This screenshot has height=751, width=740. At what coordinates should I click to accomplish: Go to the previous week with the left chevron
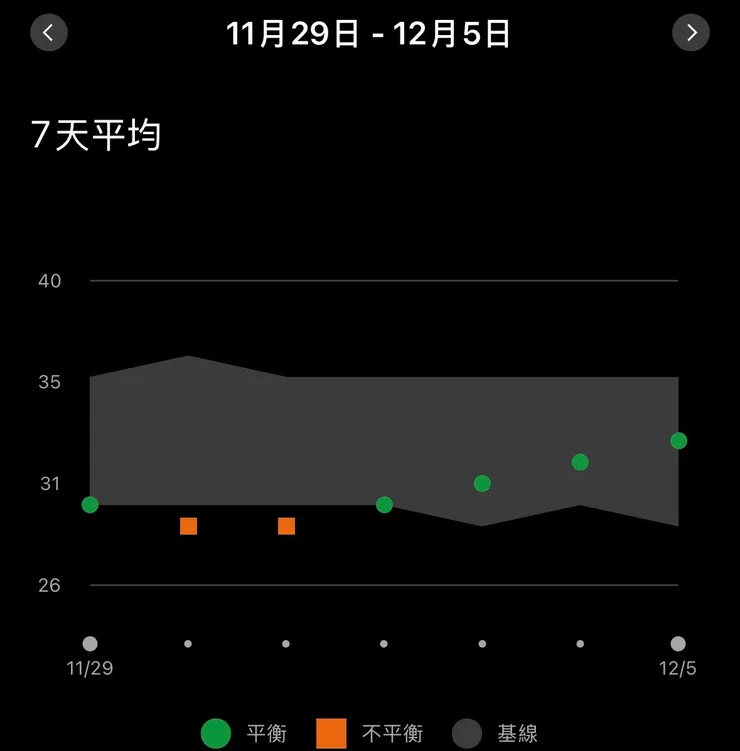pyautogui.click(x=48, y=33)
